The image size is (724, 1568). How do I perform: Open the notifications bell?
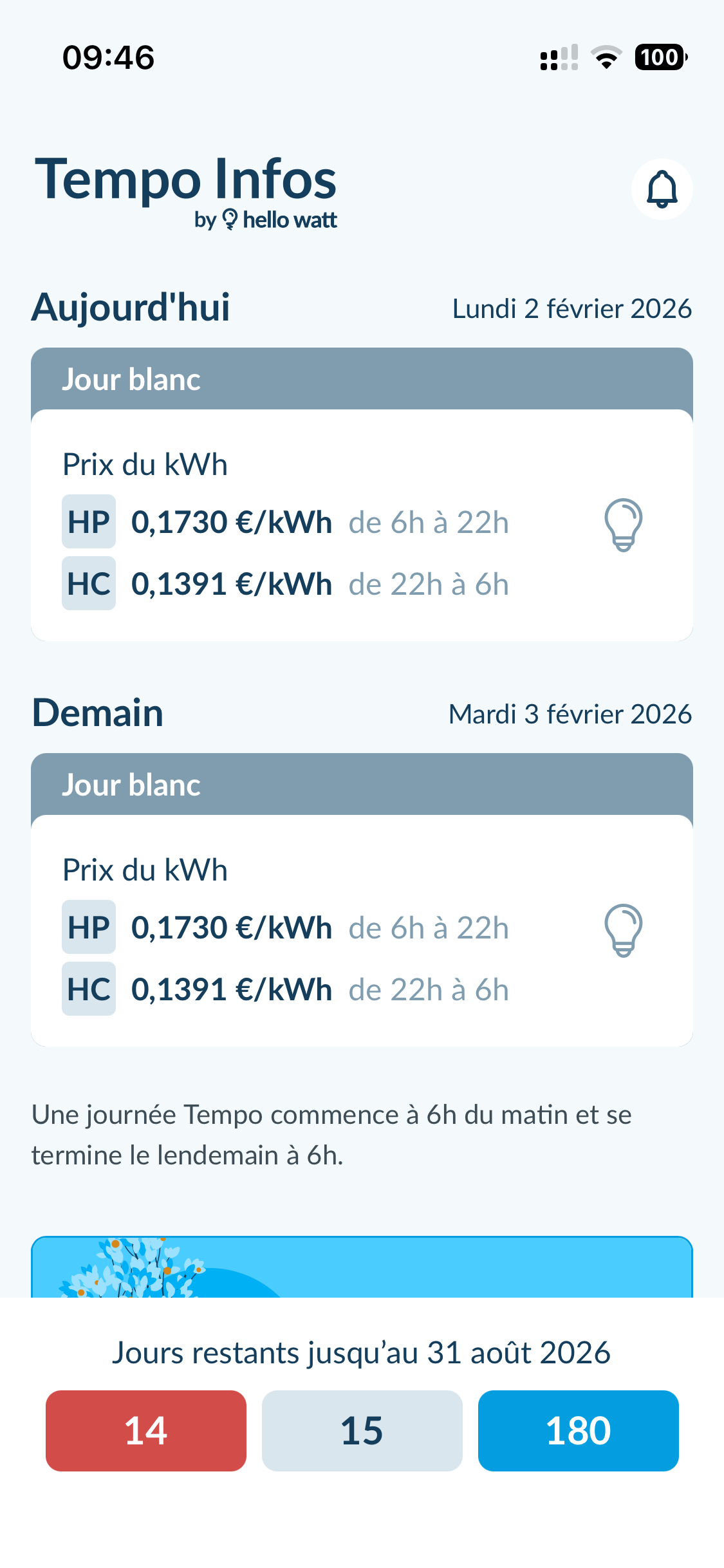click(662, 189)
